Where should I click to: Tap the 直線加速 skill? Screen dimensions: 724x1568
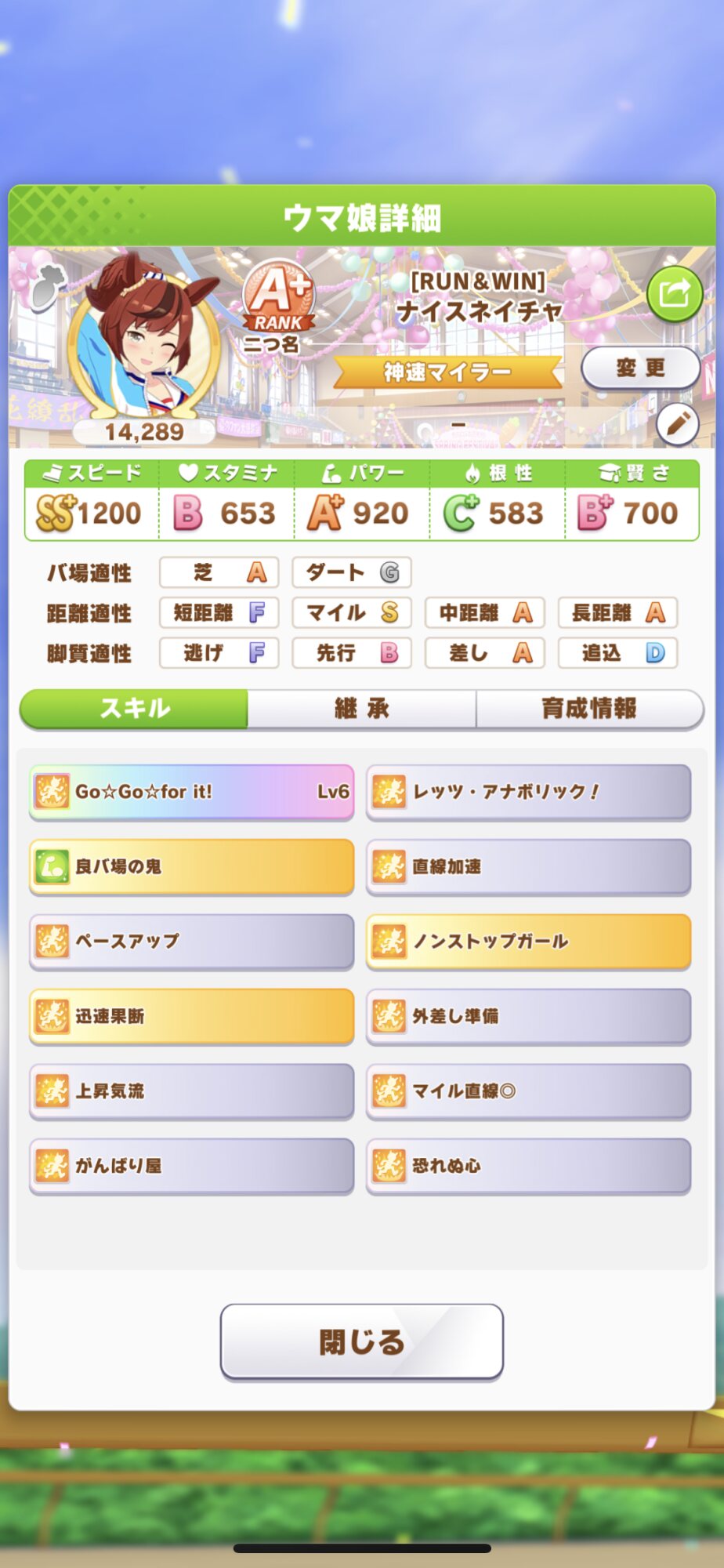coord(528,866)
